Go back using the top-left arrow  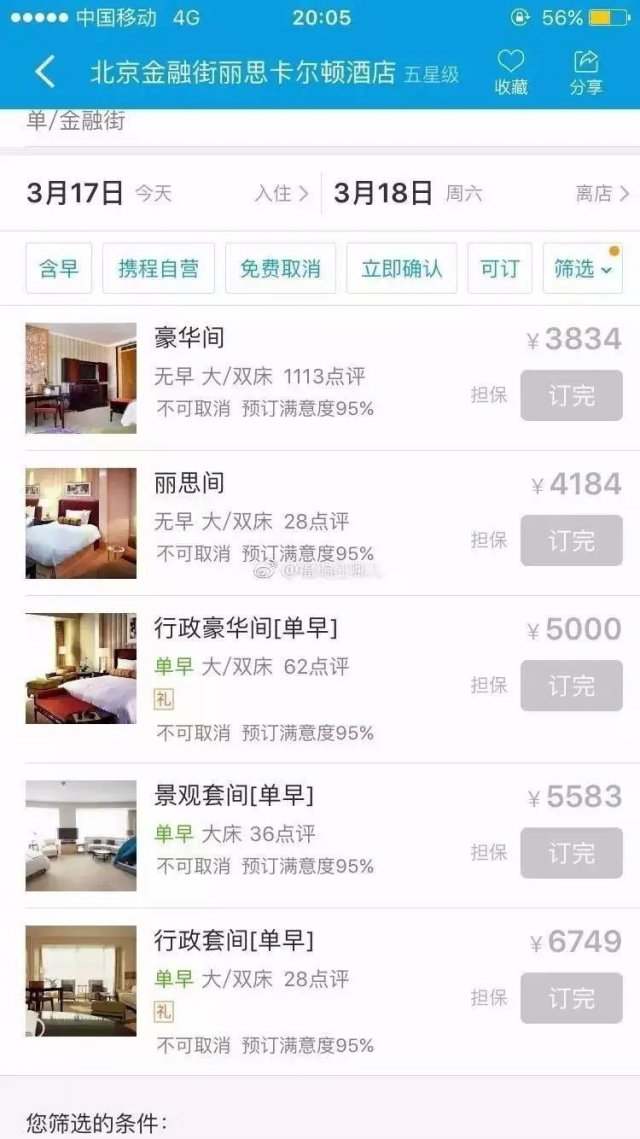pos(44,72)
